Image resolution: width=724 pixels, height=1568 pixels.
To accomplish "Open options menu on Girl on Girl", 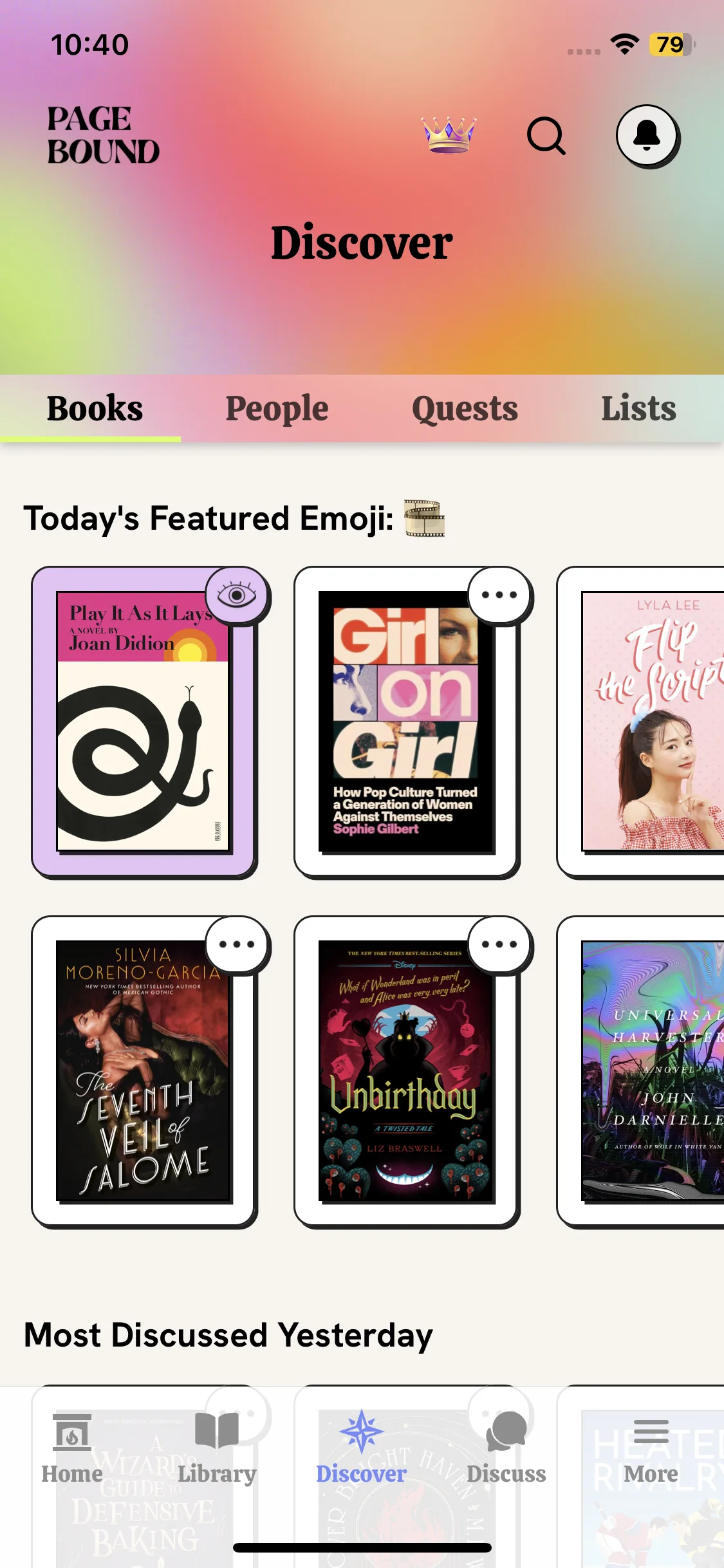I will coord(499,595).
